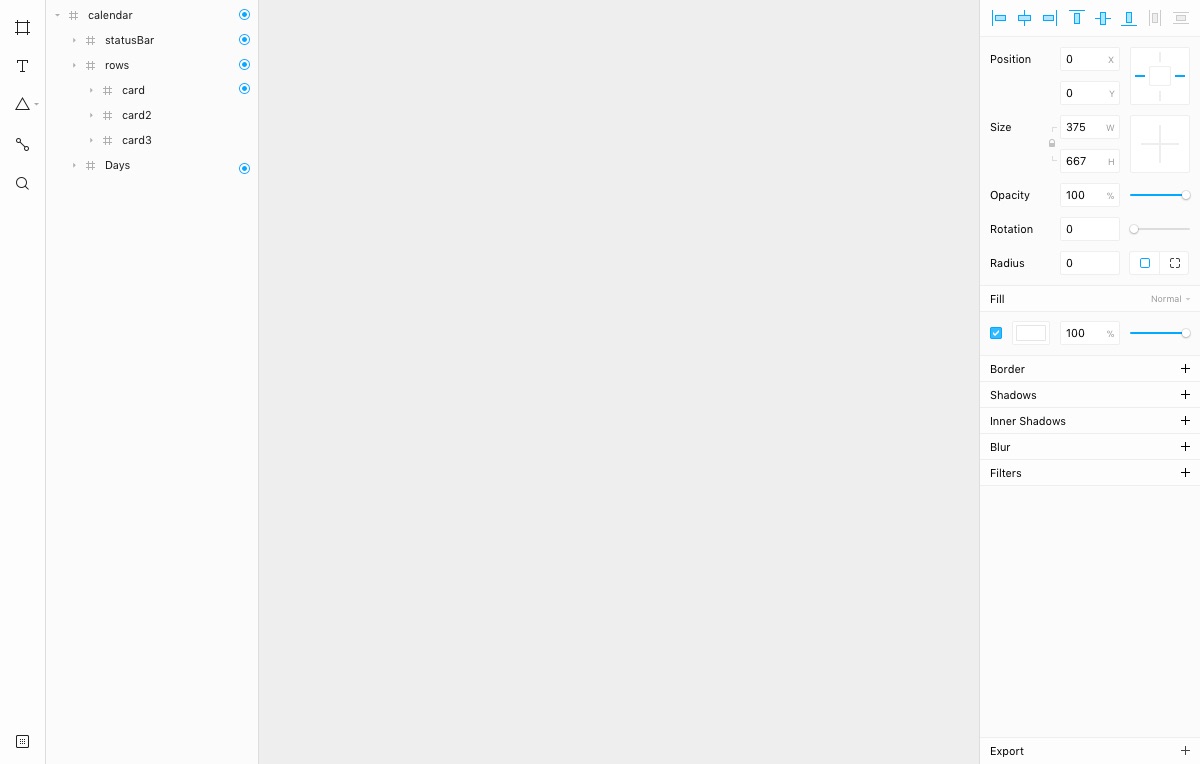Add an Export setting
This screenshot has width=1200, height=764.
click(x=1185, y=751)
